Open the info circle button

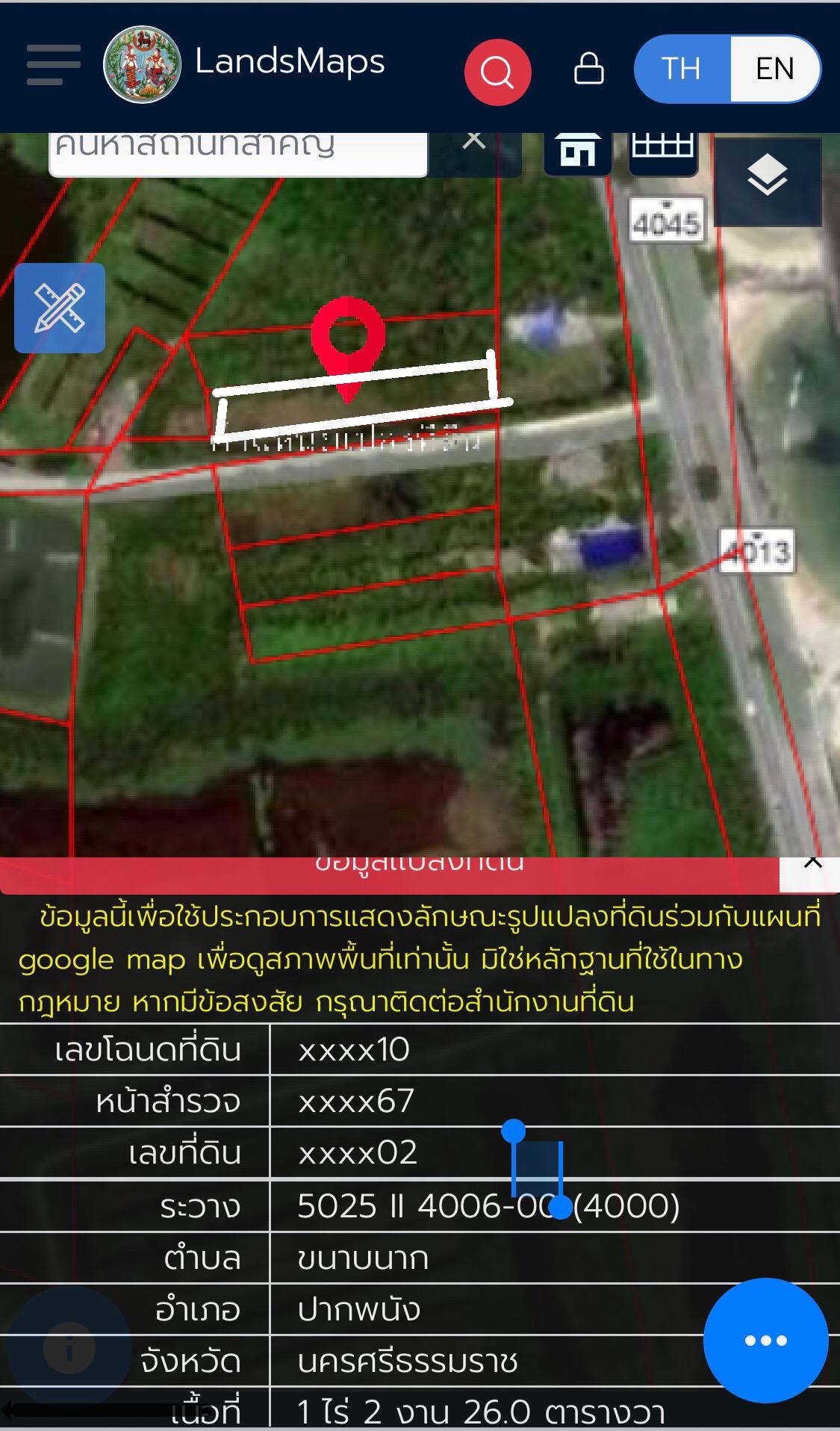69,1347
